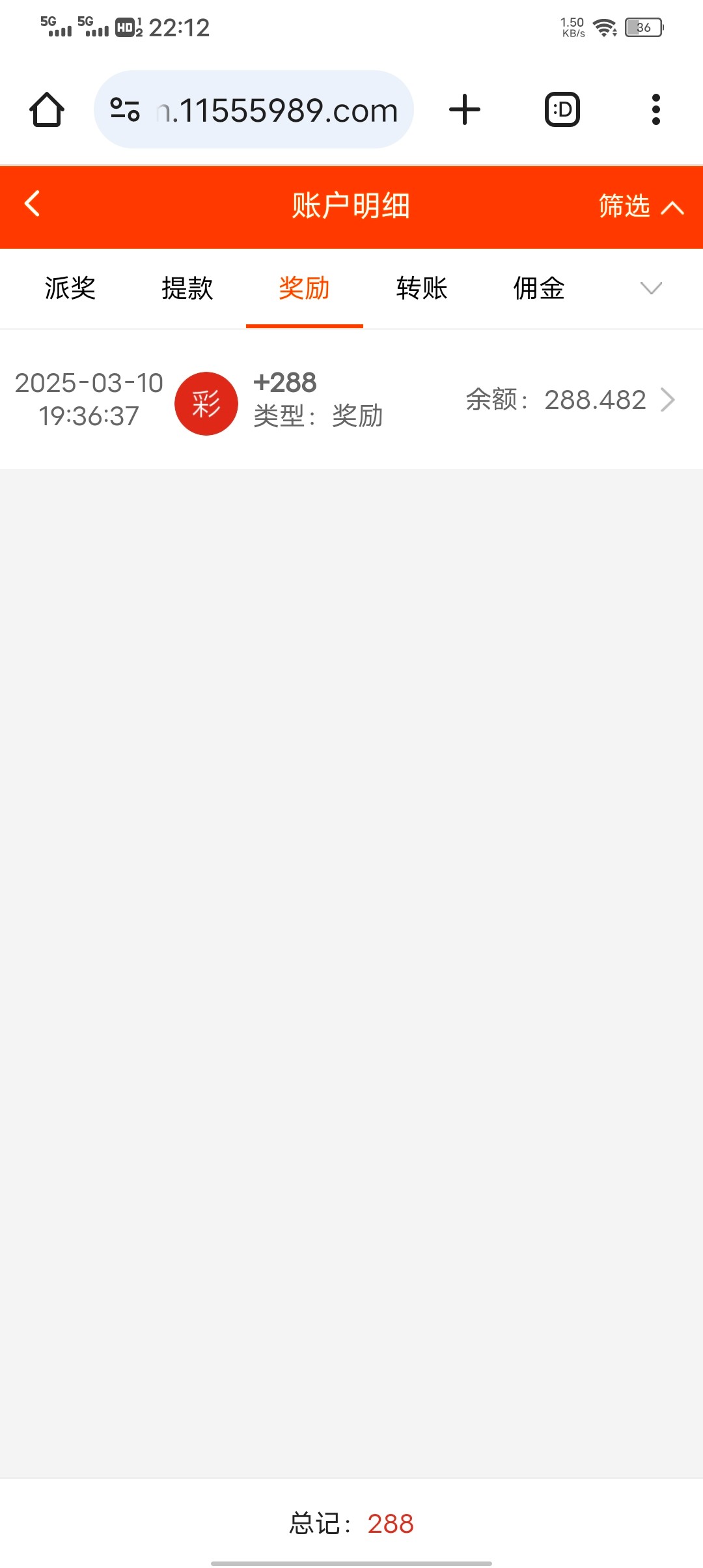The width and height of the screenshot is (703, 1568).
Task: Open the browser overflow menu
Action: click(x=656, y=109)
